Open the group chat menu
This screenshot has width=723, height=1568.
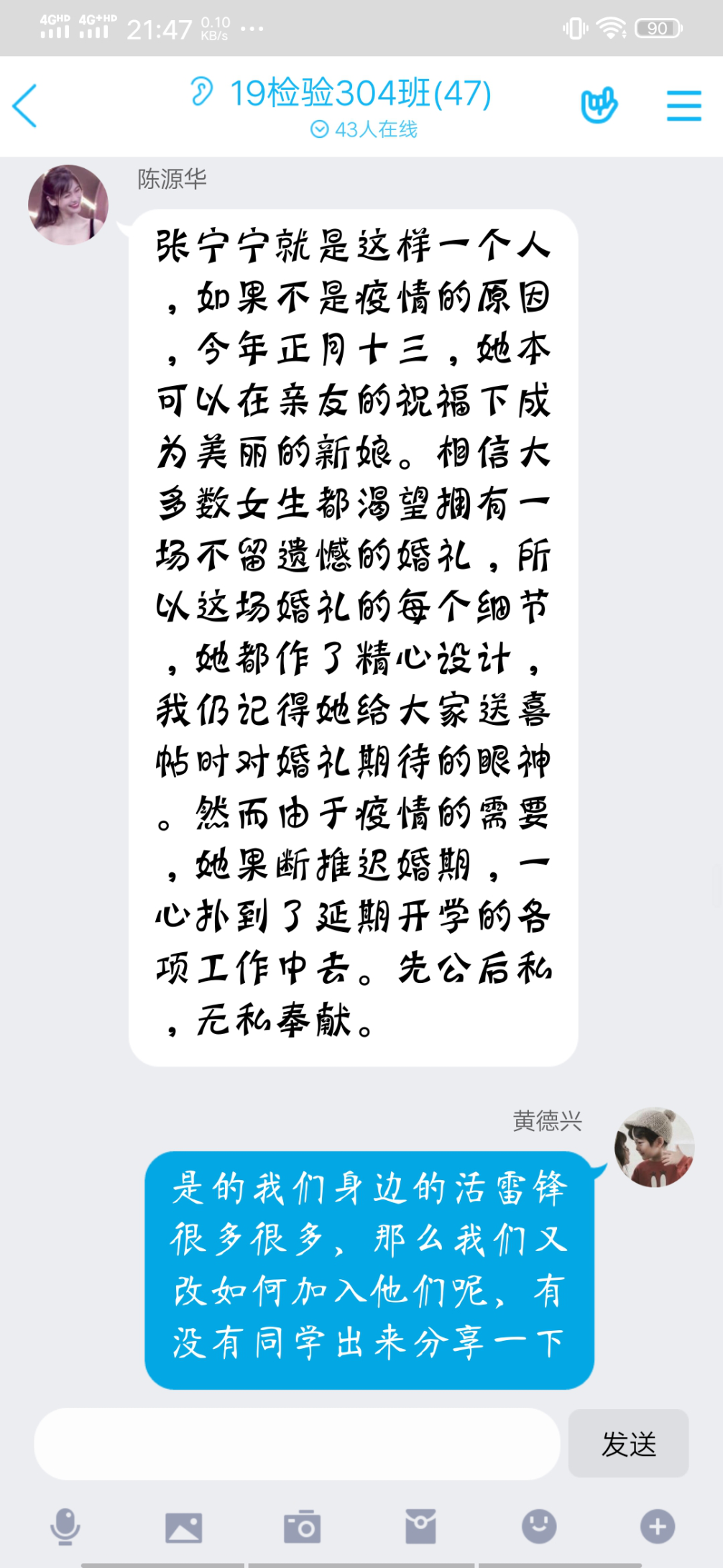tap(683, 106)
